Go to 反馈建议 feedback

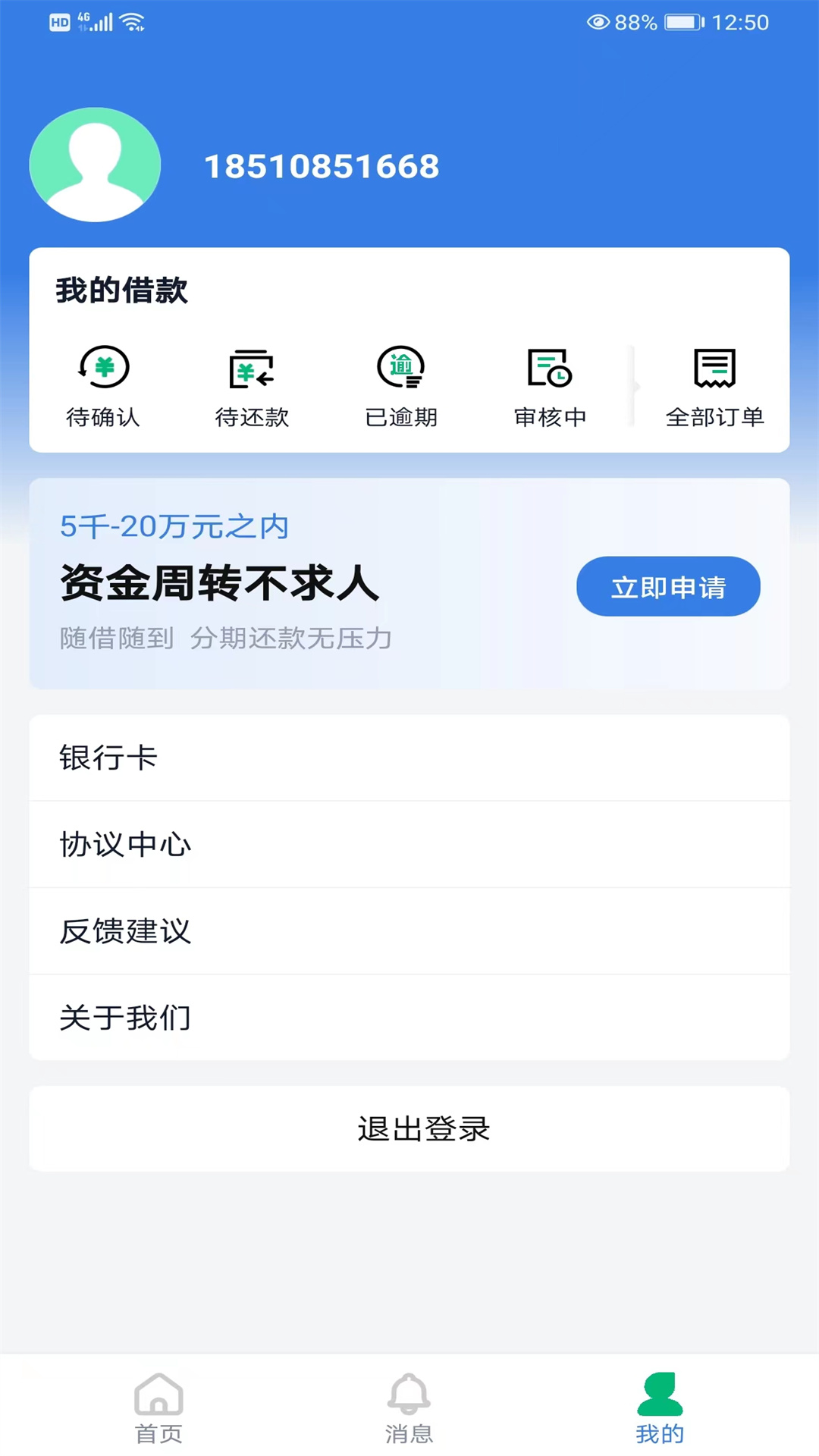click(x=409, y=930)
